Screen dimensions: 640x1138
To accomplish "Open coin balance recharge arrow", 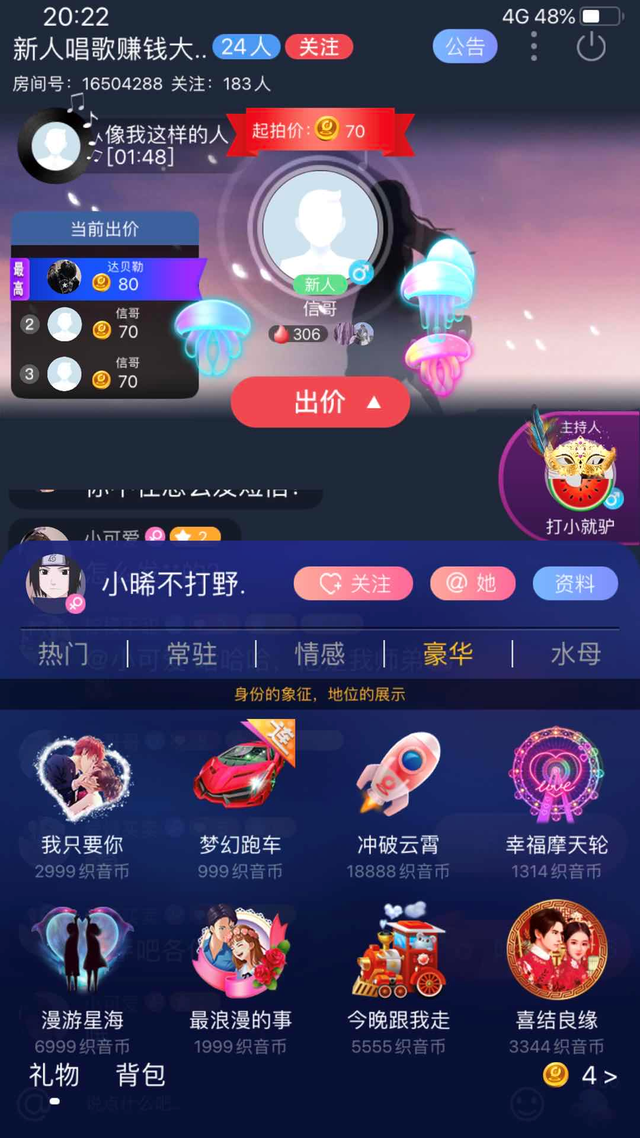I will [599, 1076].
